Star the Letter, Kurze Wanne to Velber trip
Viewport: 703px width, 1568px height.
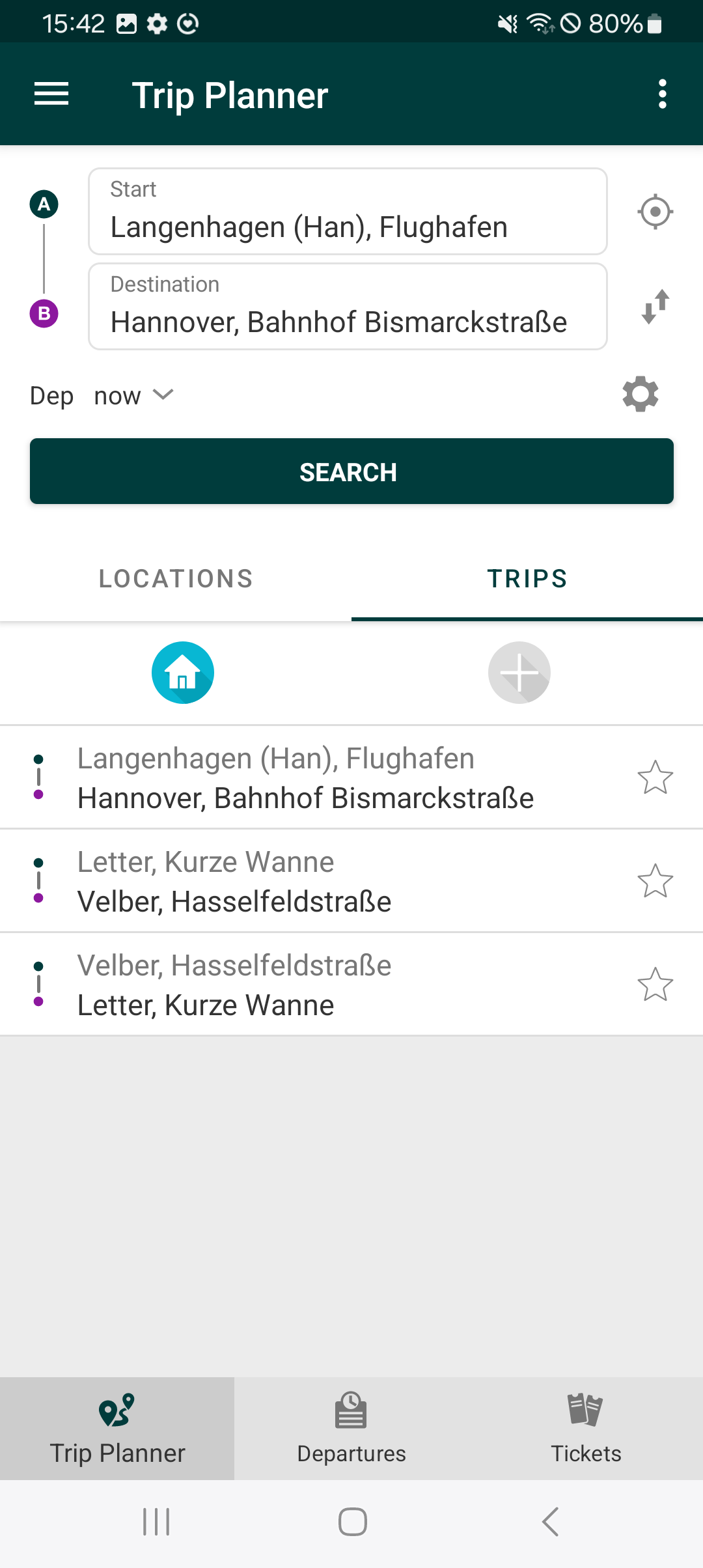655,881
